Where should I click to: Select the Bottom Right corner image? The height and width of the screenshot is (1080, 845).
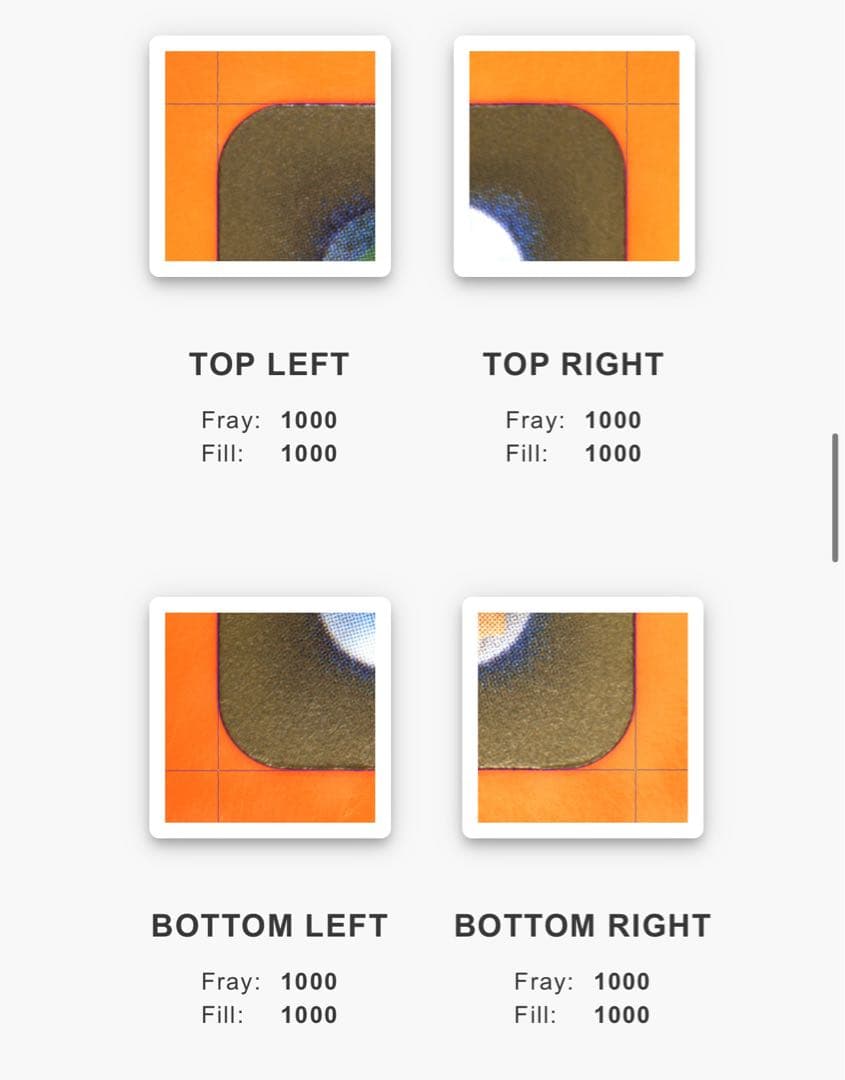[583, 717]
